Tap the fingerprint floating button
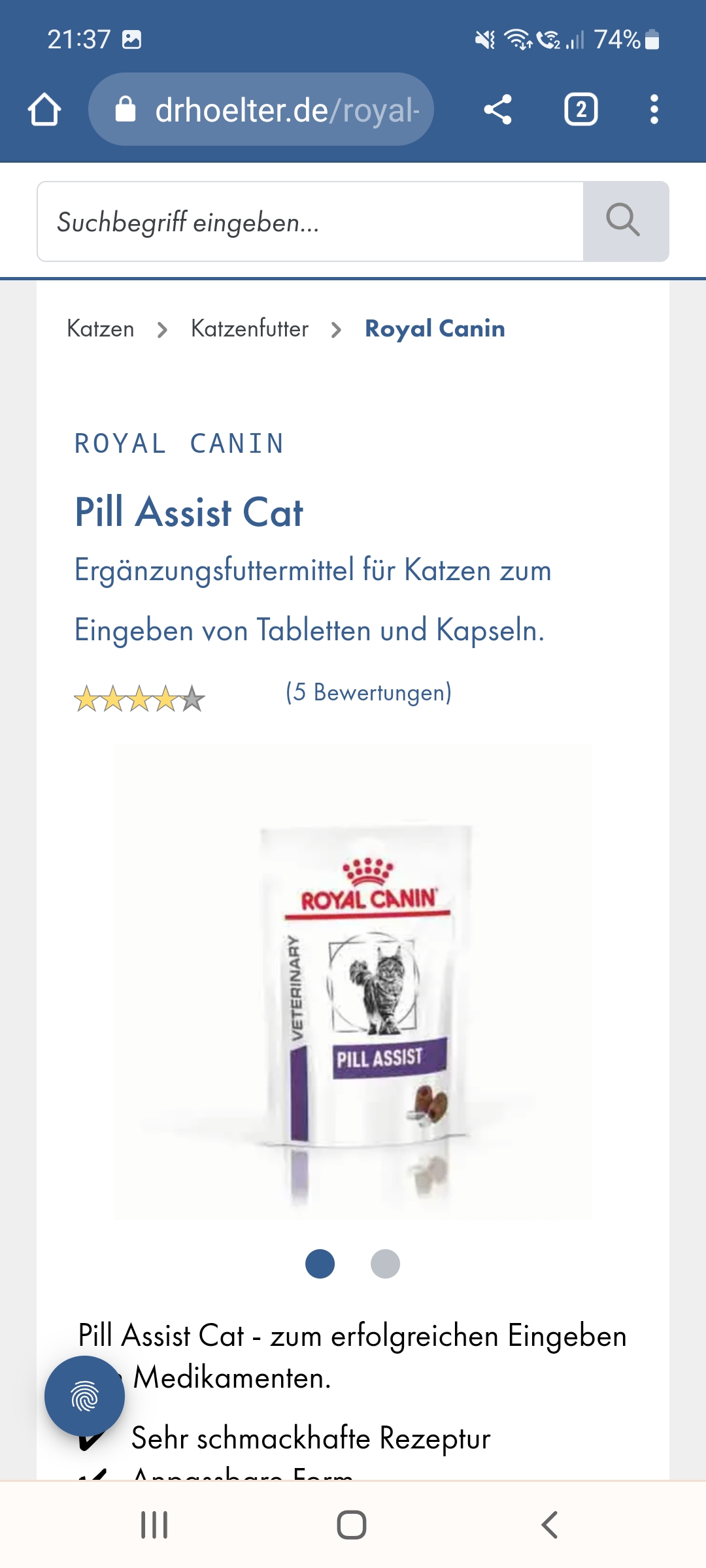The height and width of the screenshot is (1568, 706). 84,1396
